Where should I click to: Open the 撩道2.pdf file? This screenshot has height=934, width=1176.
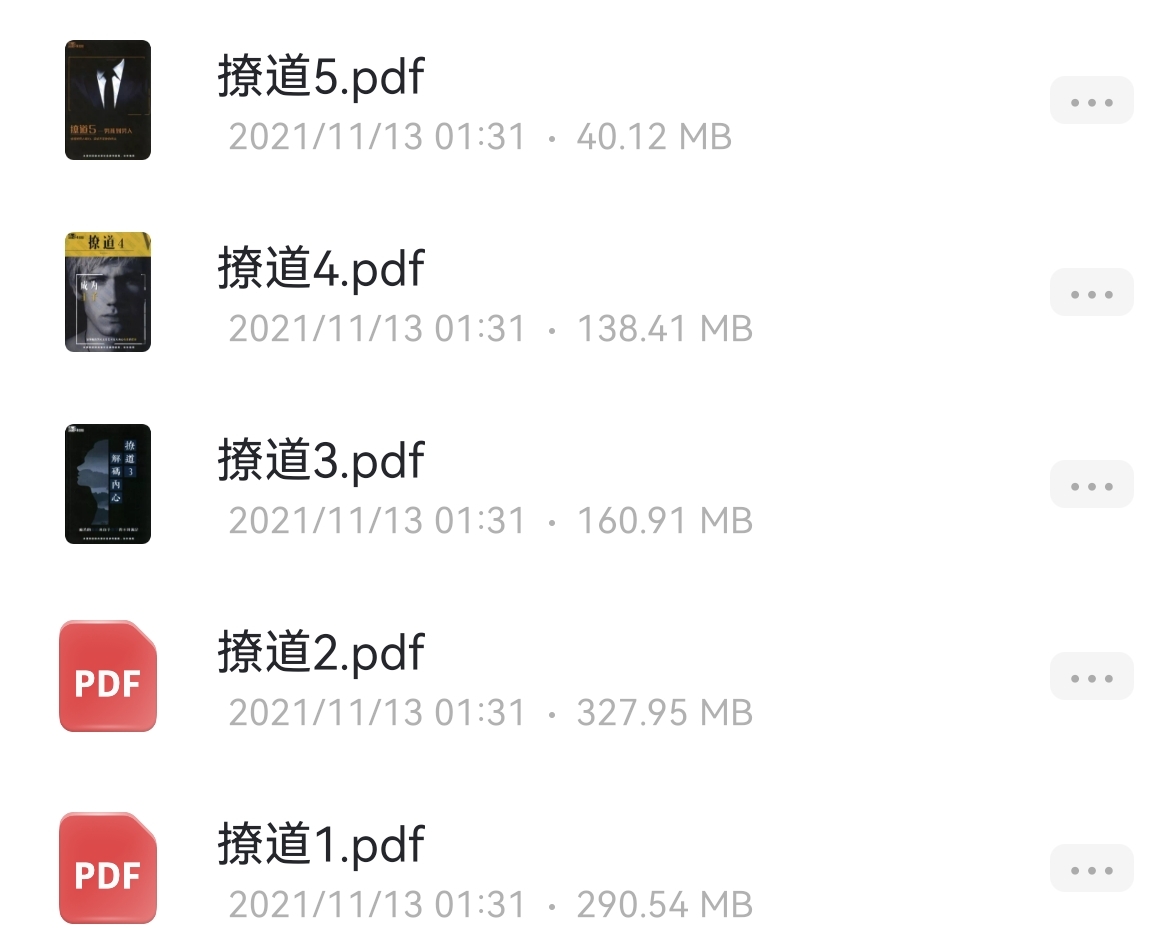click(x=321, y=653)
